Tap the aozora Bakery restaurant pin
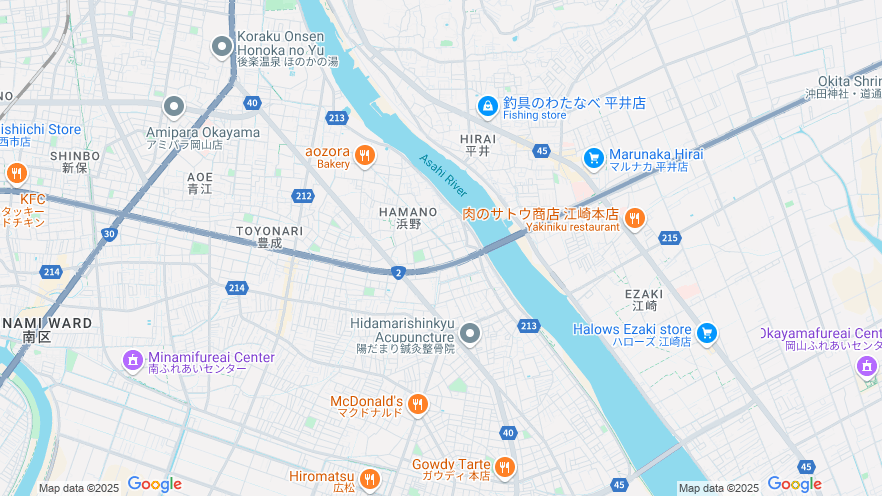 364,156
